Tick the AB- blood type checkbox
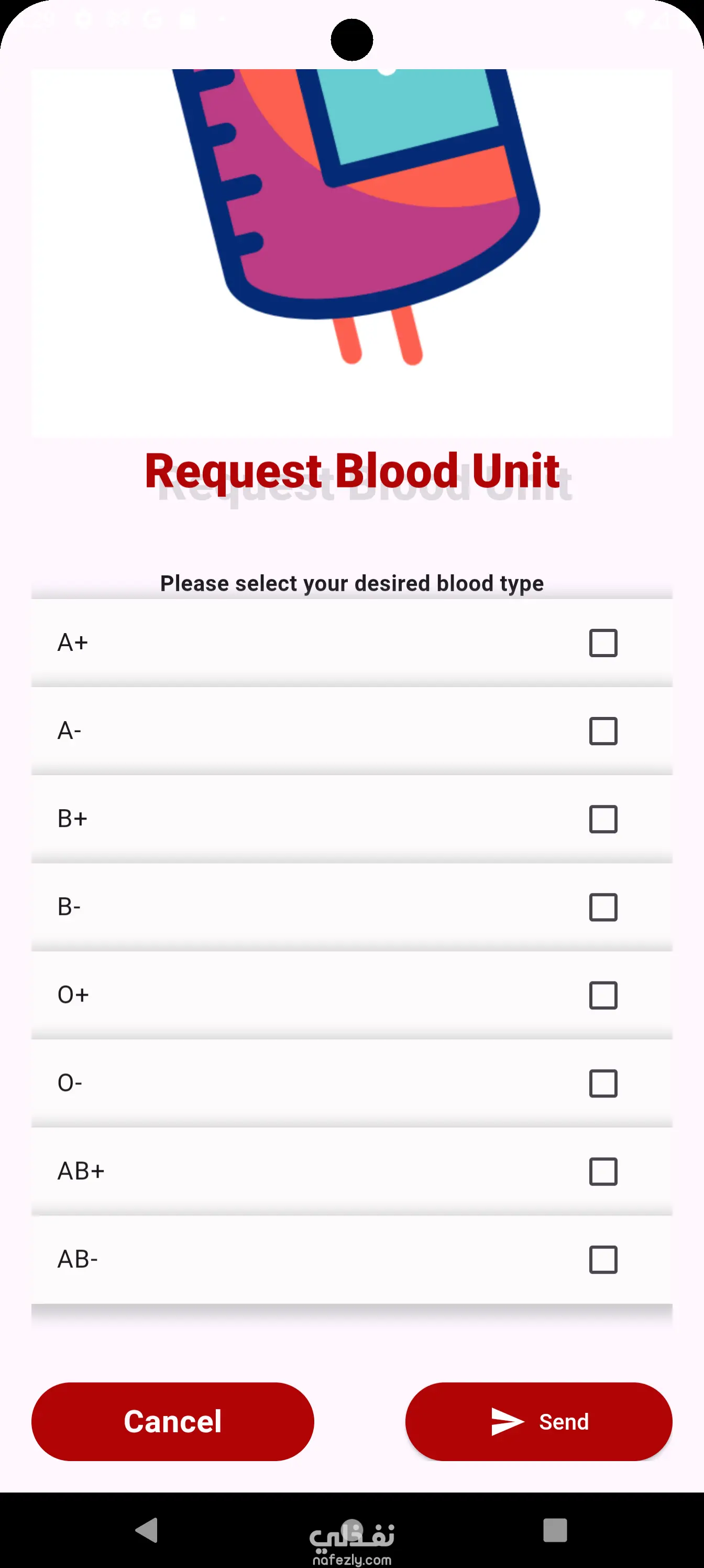The image size is (704, 1568). 603,1259
